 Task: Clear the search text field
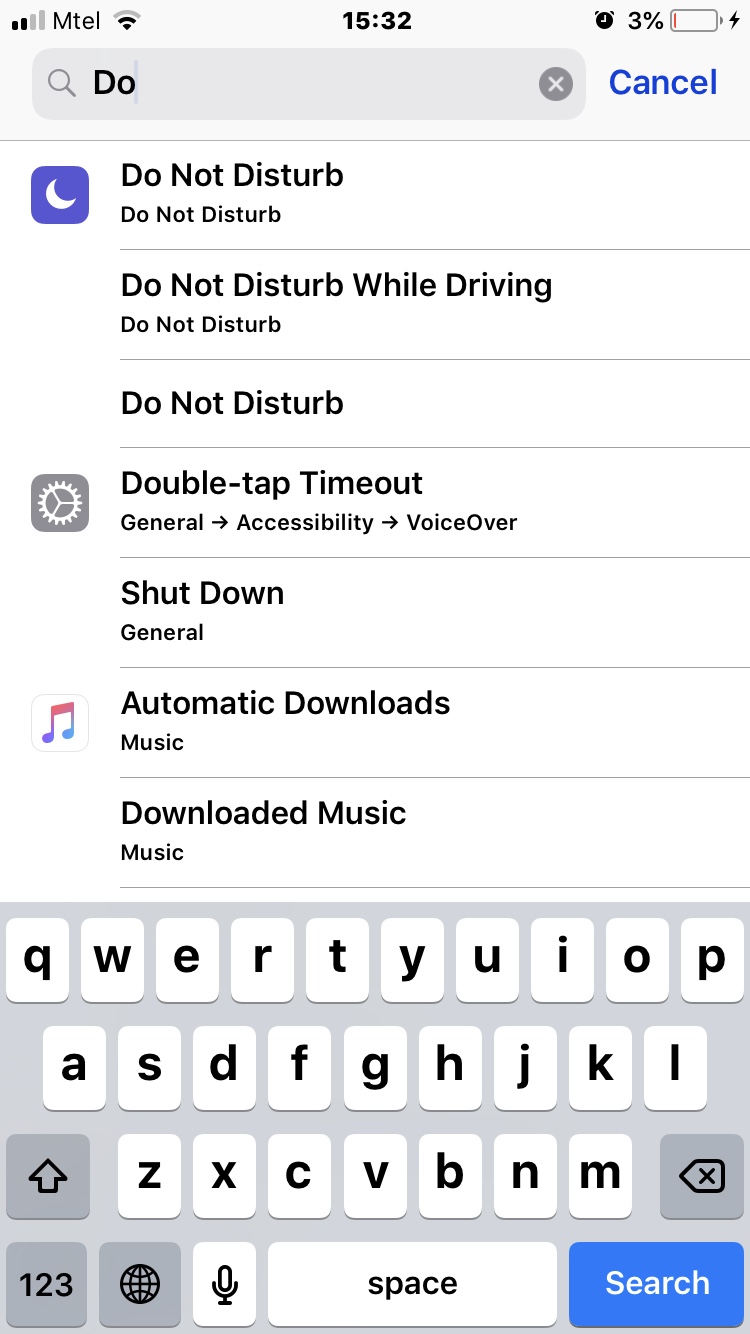coord(556,84)
